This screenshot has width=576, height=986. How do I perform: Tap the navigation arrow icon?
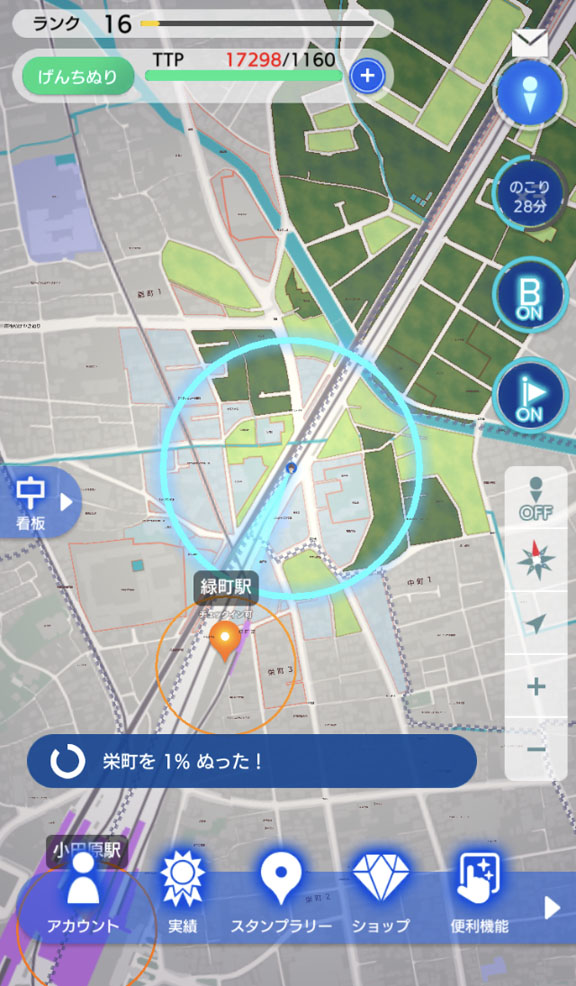pos(536,623)
